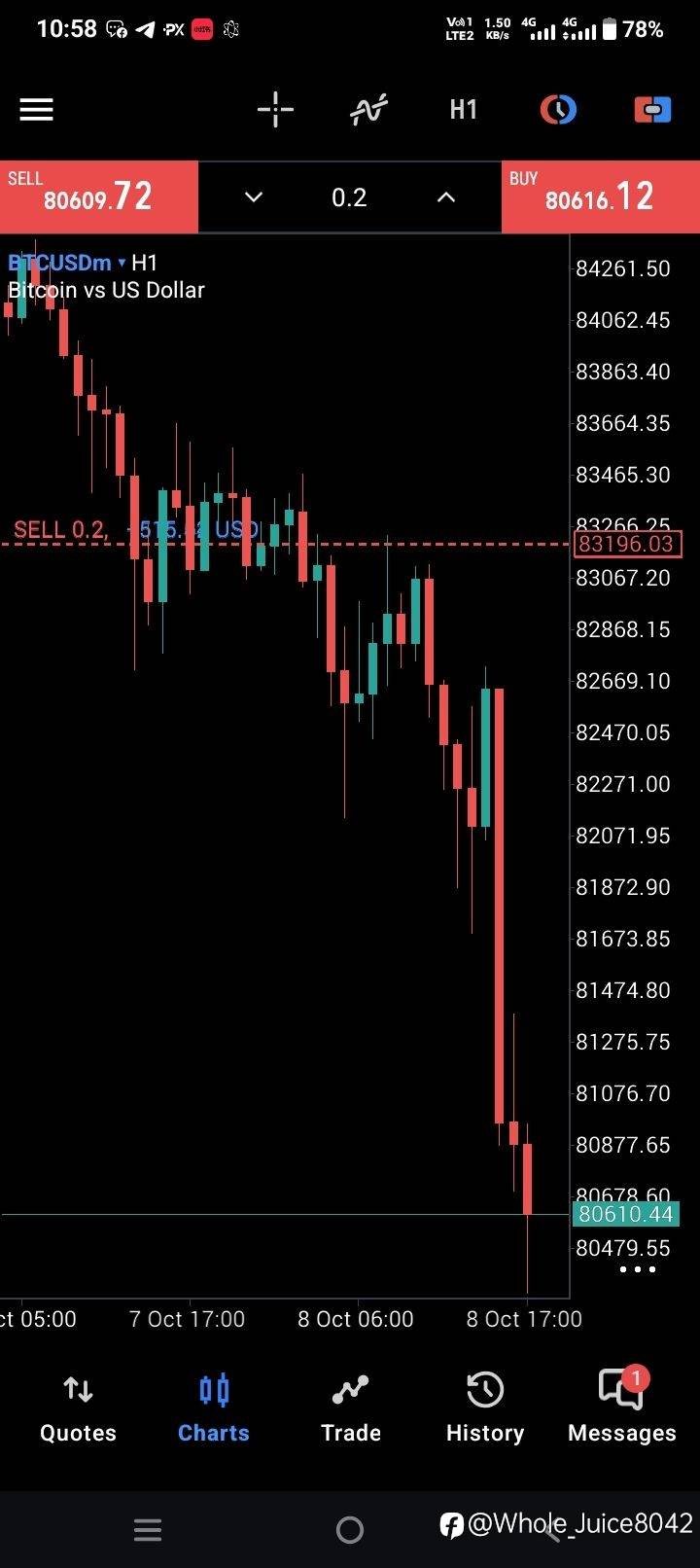Change the H1 timeframe

[464, 109]
